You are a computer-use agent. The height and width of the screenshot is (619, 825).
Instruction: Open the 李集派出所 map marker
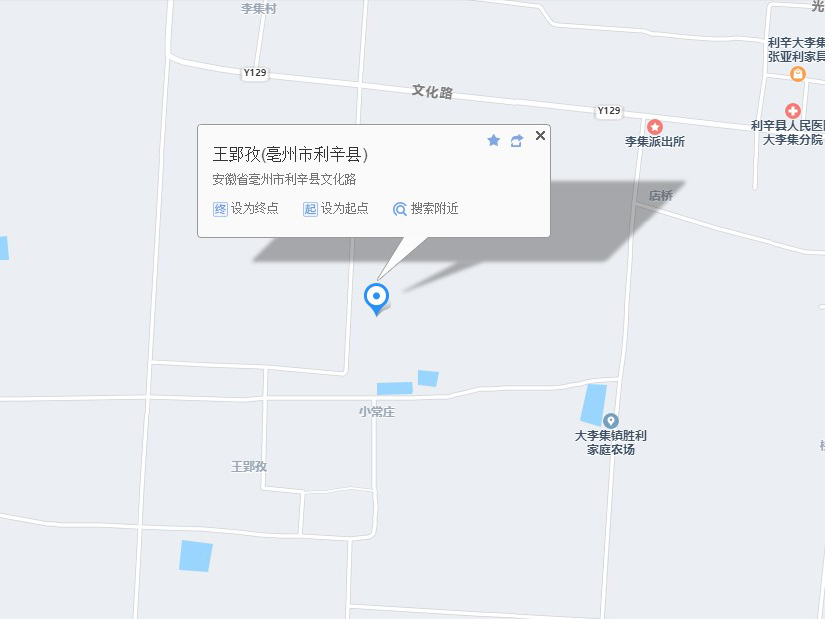point(655,127)
